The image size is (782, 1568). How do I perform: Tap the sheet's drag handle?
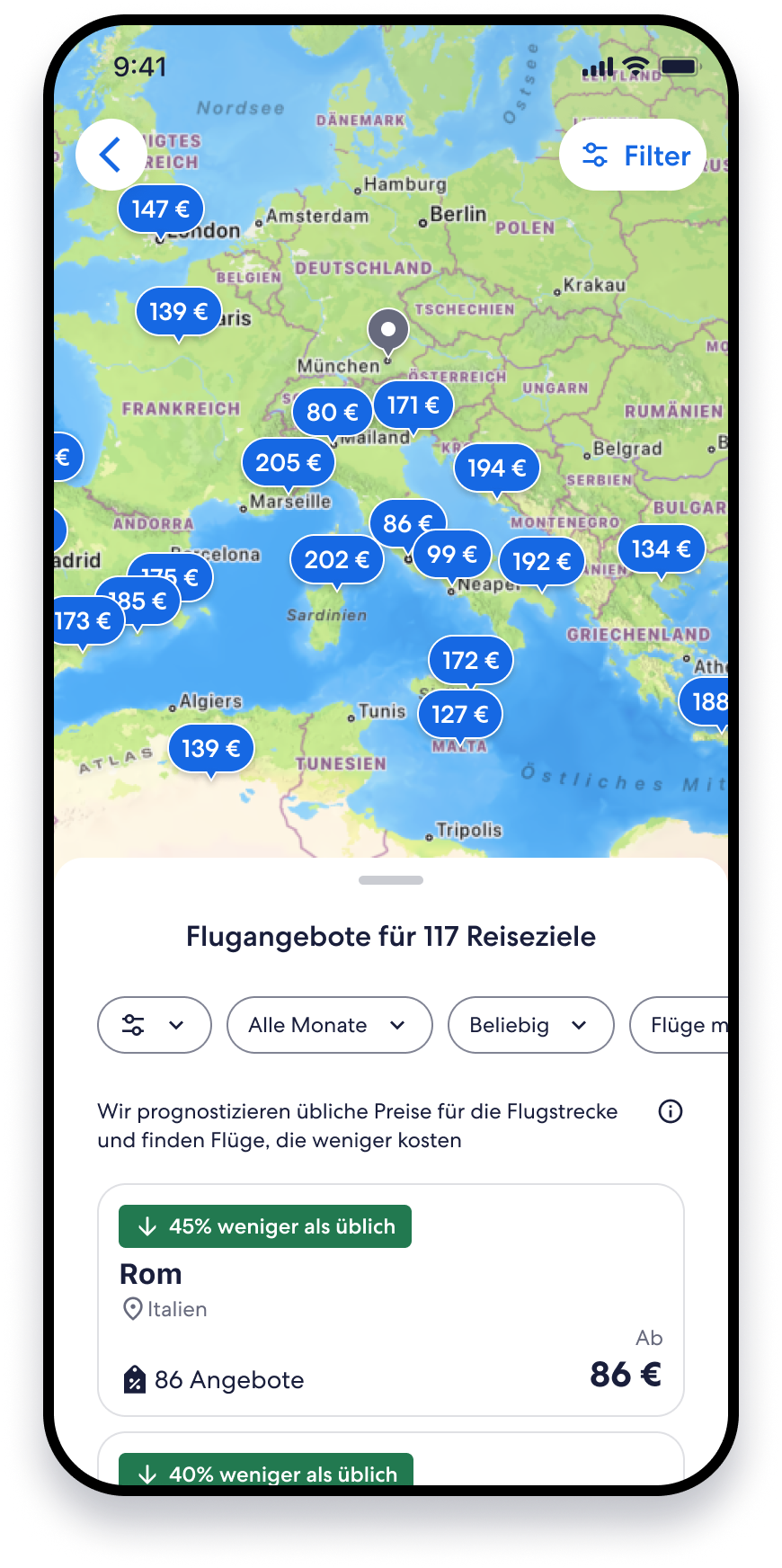[x=390, y=880]
